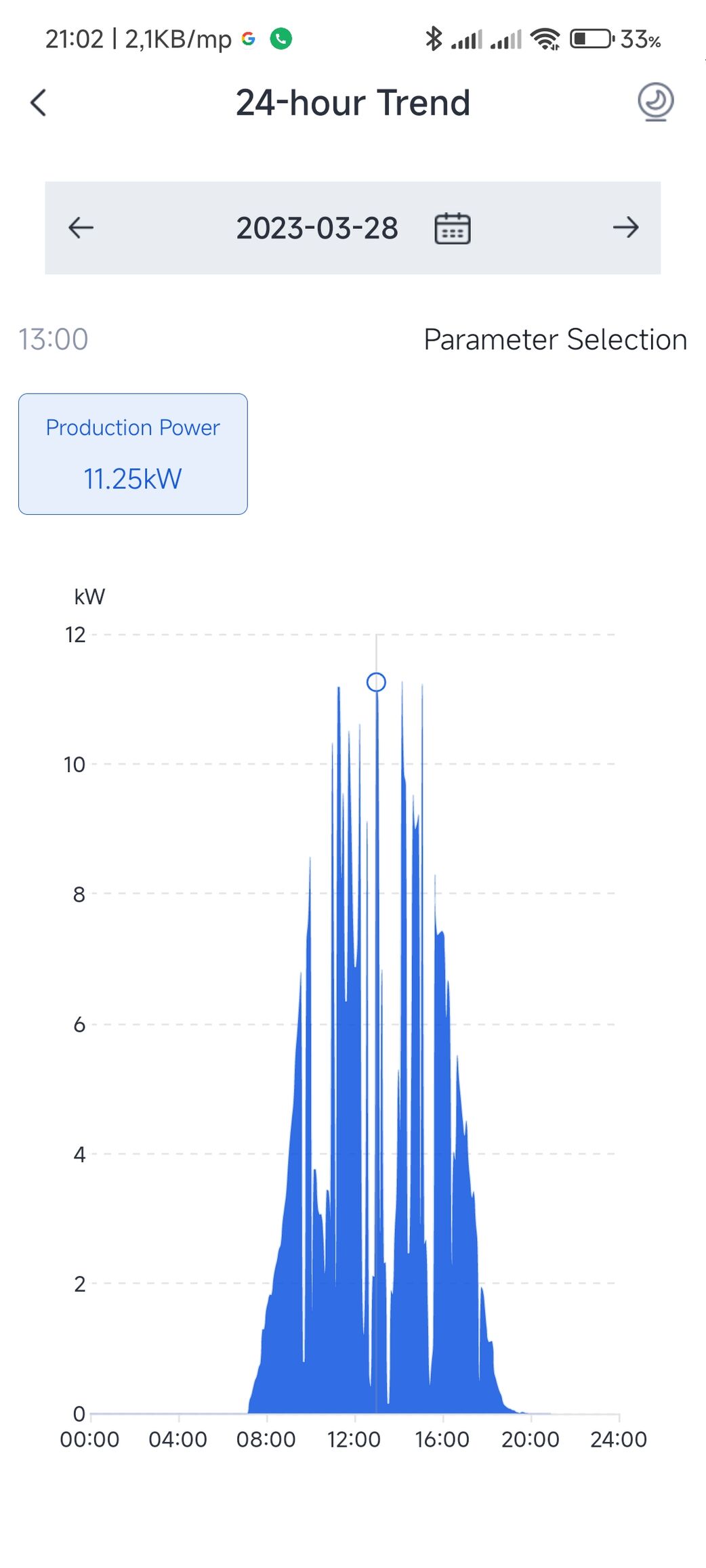Go back from 24-hour Trend

click(x=39, y=103)
